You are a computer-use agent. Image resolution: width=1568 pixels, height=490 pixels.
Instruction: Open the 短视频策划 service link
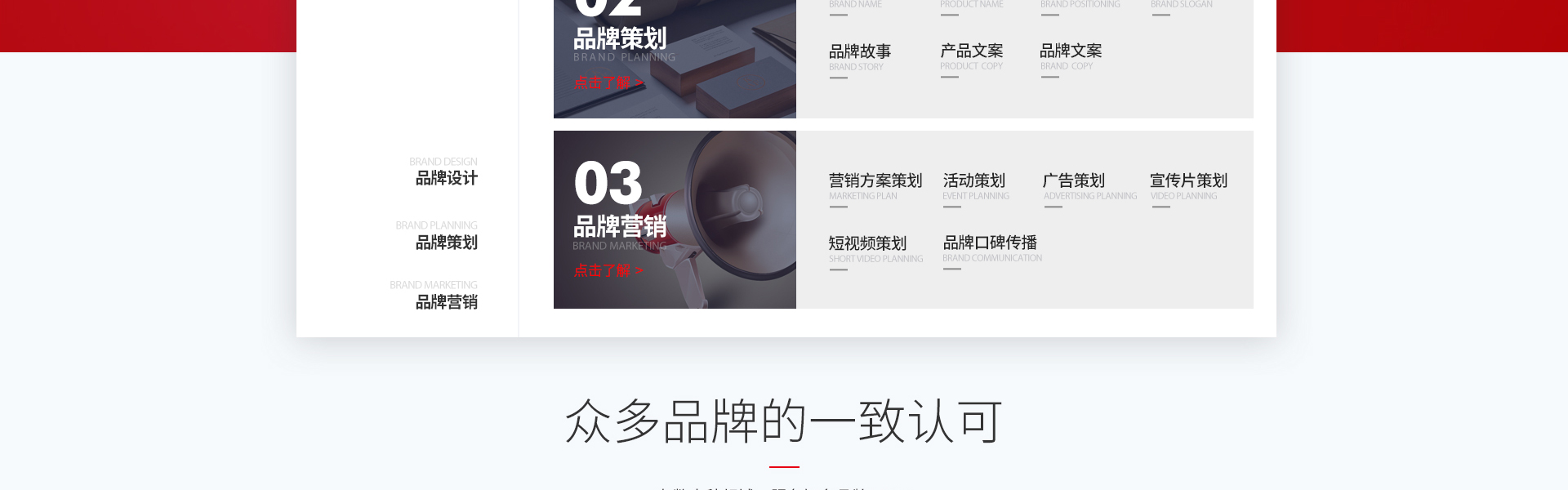(867, 243)
